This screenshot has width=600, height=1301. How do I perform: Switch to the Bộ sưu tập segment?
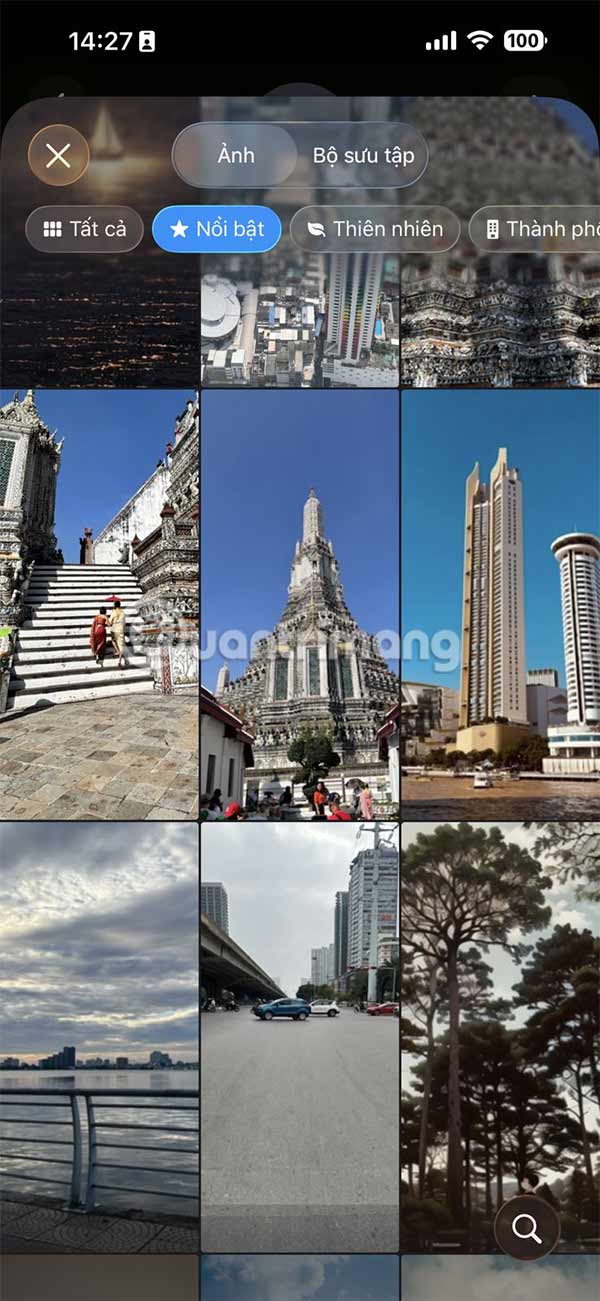pyautogui.click(x=363, y=155)
